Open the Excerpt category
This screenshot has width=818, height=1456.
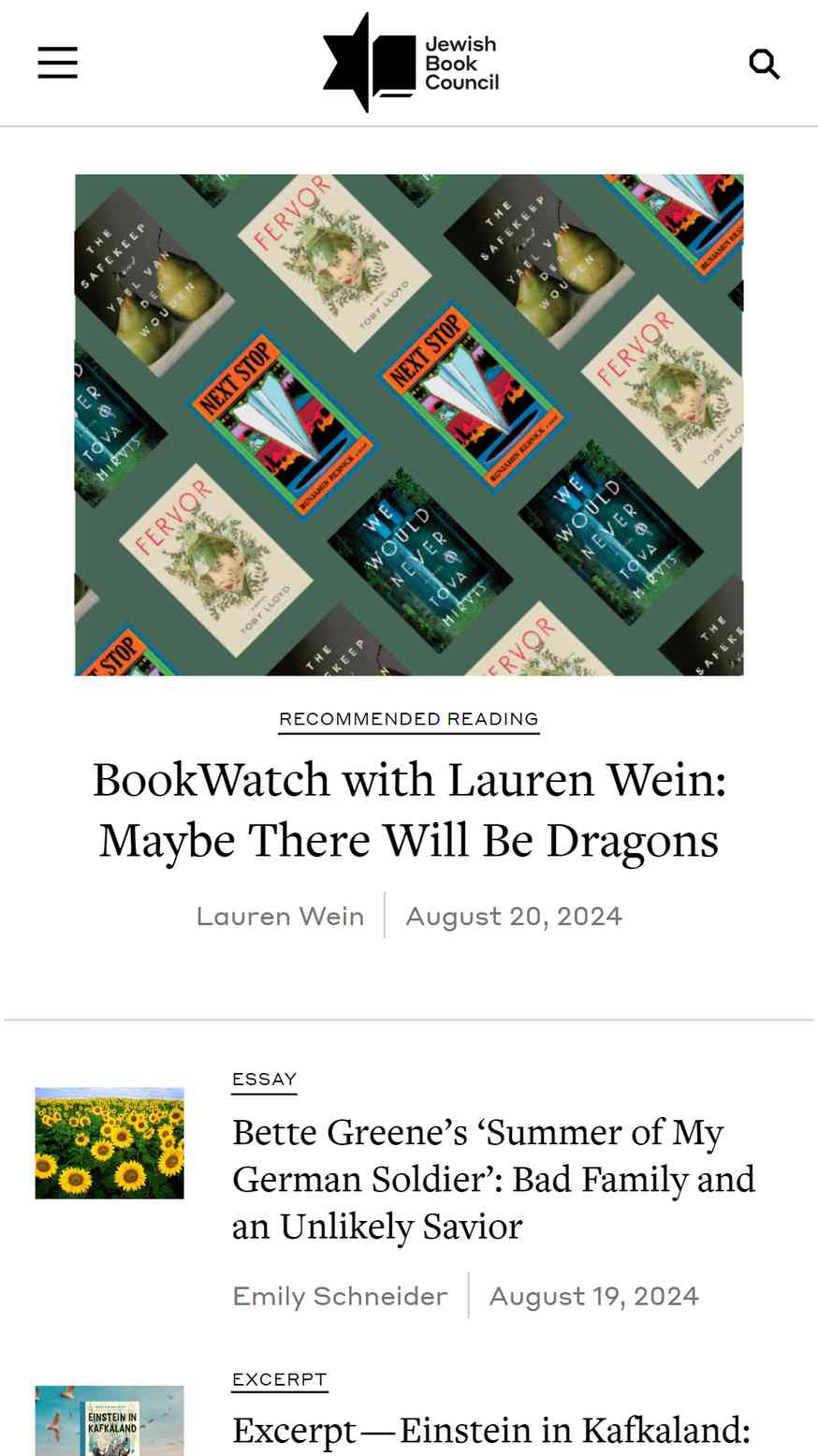279,1379
